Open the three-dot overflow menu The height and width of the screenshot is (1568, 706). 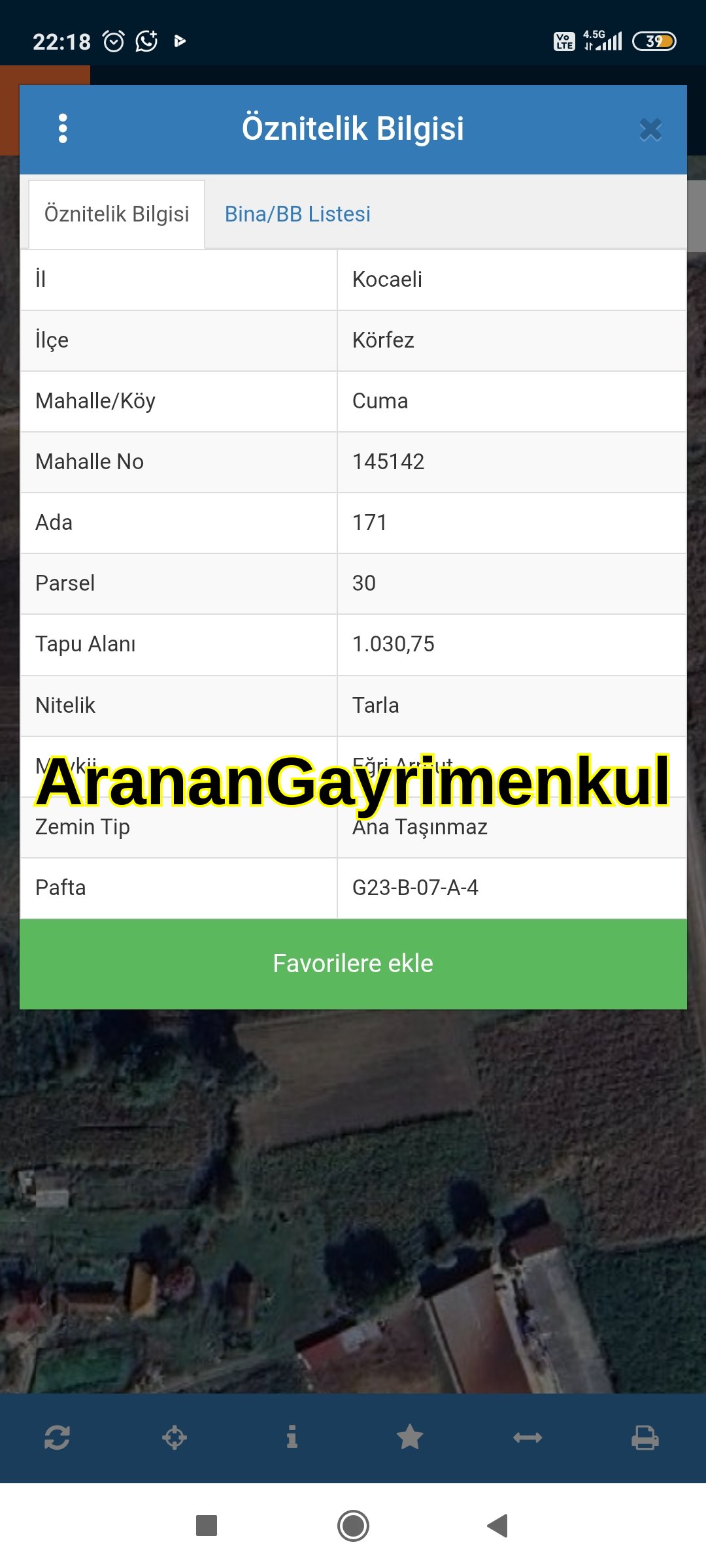pyautogui.click(x=63, y=129)
